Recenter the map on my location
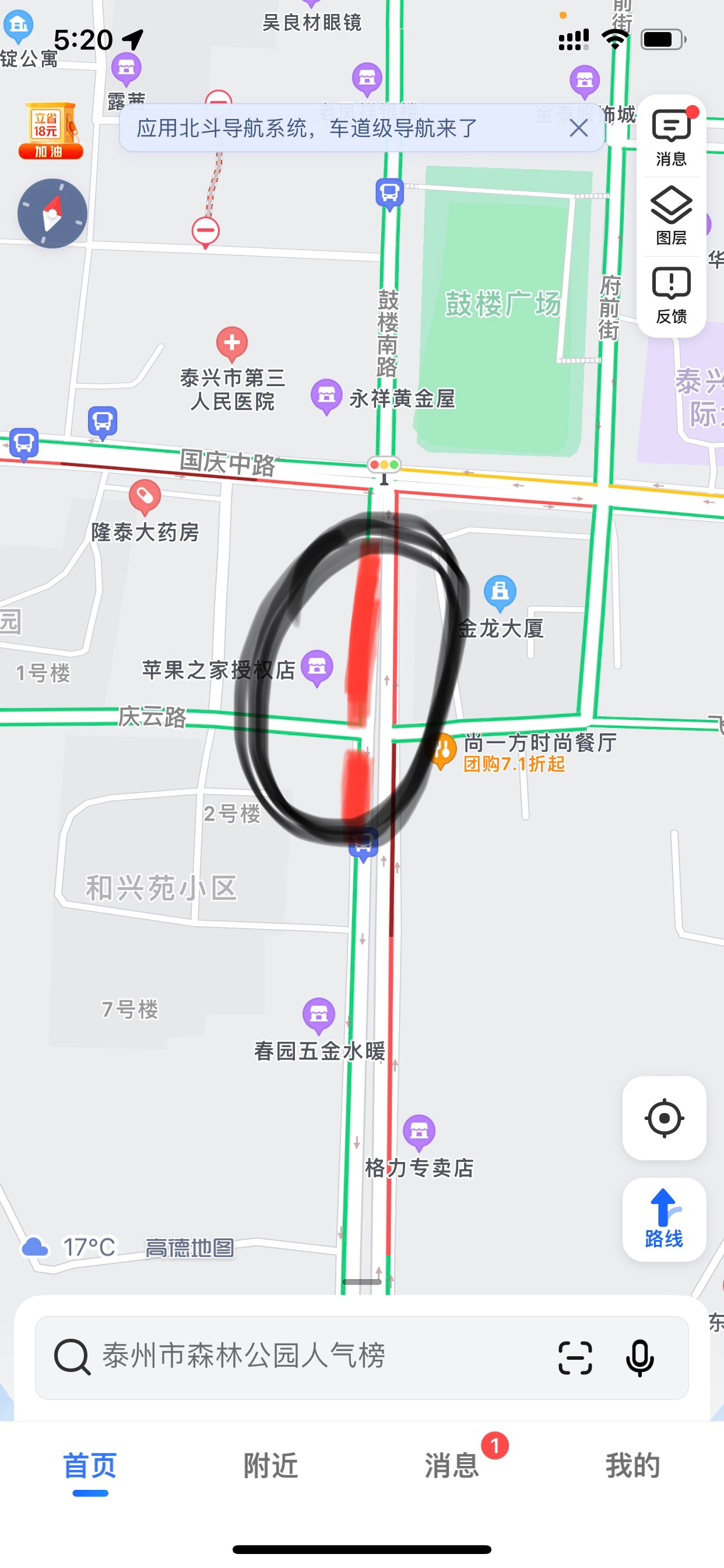724x1568 pixels. tap(664, 1118)
